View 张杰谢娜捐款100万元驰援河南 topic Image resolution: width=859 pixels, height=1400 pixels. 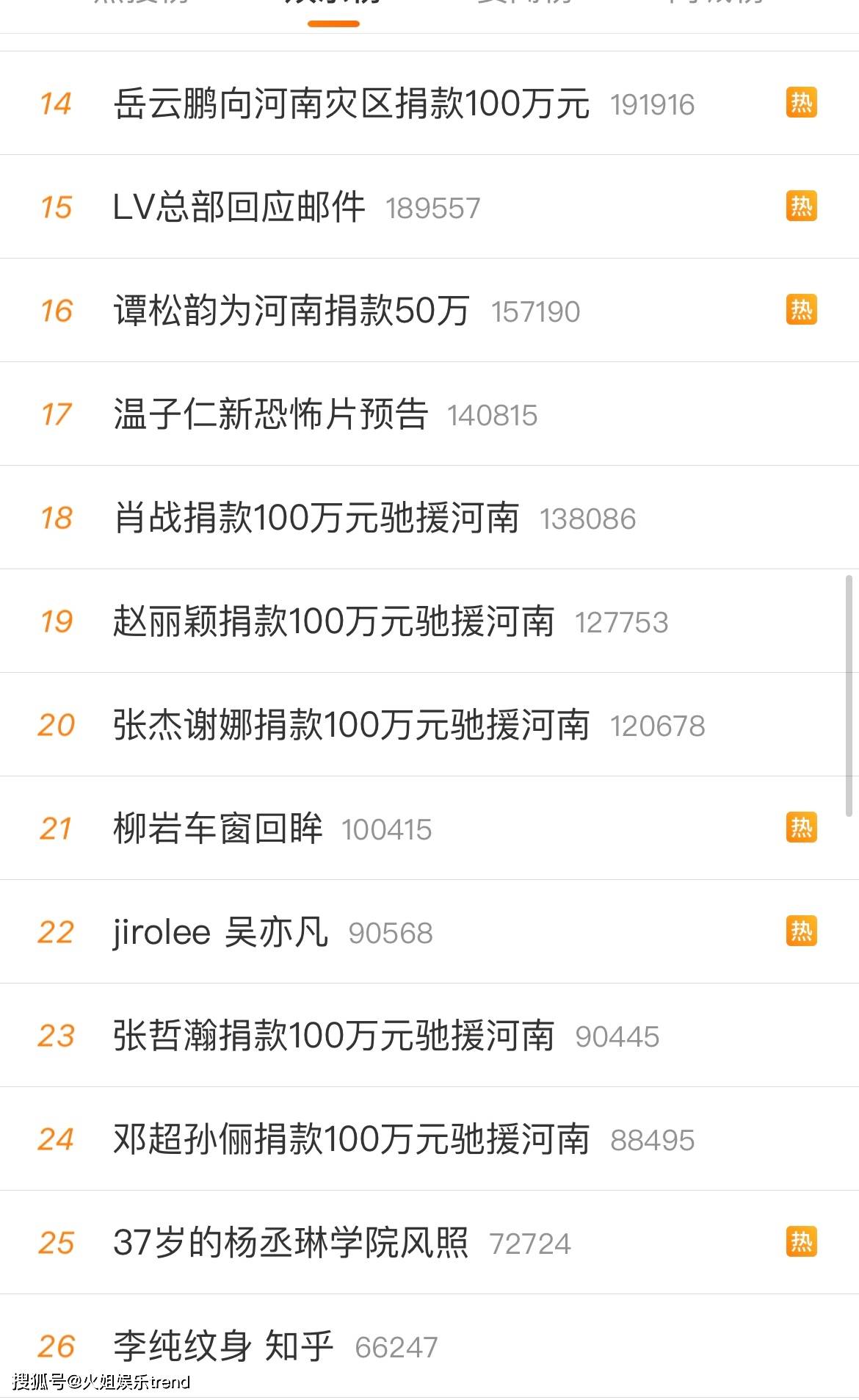coord(351,725)
